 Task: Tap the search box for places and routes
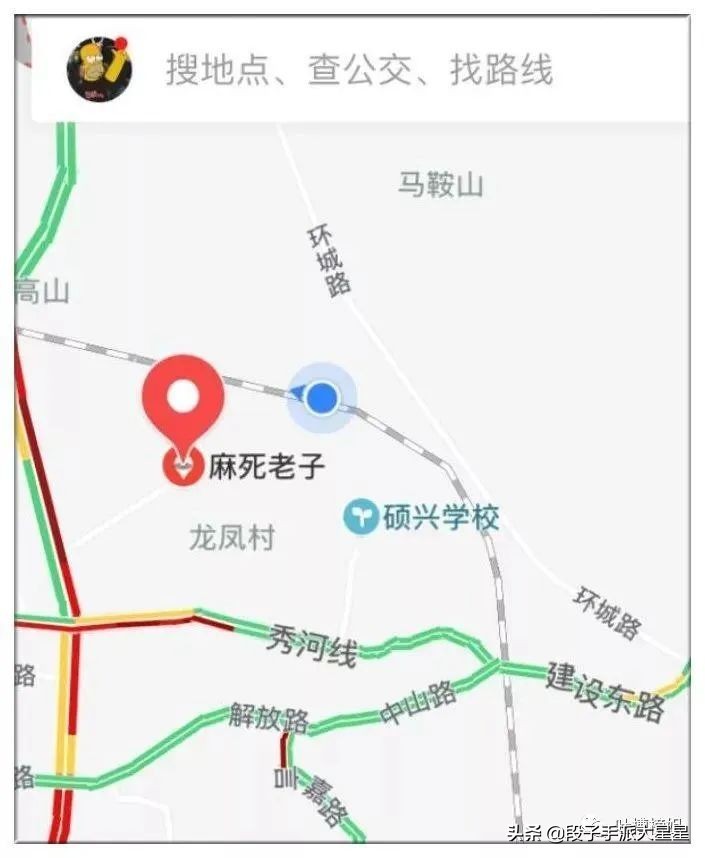(360, 70)
